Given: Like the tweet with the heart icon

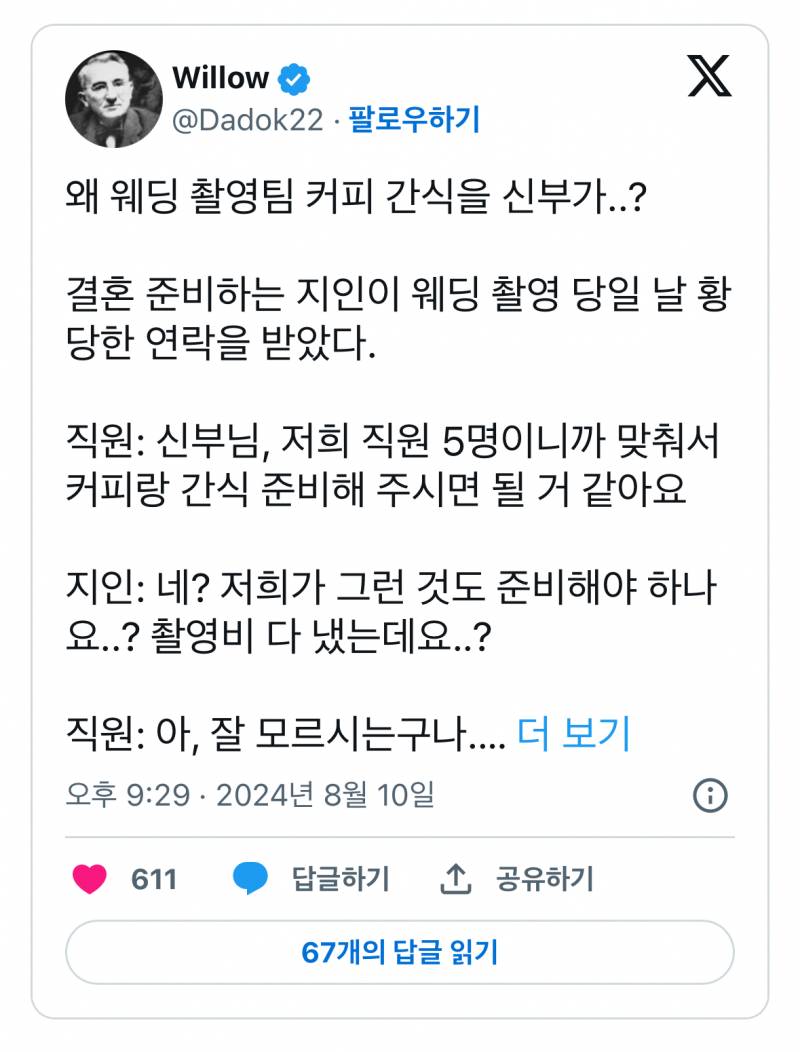Looking at the screenshot, I should tap(90, 879).
